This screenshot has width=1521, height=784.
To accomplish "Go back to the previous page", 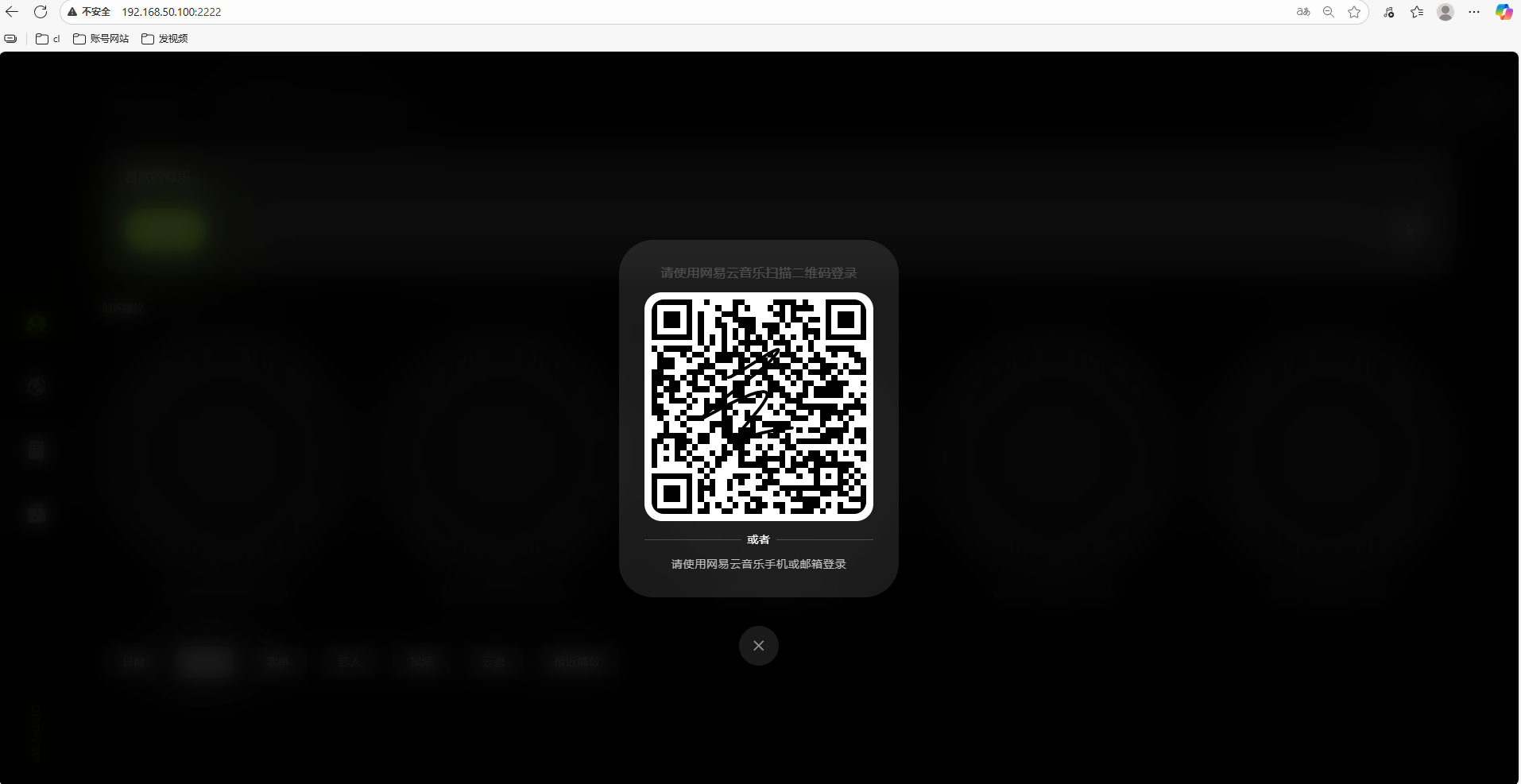I will [x=12, y=12].
